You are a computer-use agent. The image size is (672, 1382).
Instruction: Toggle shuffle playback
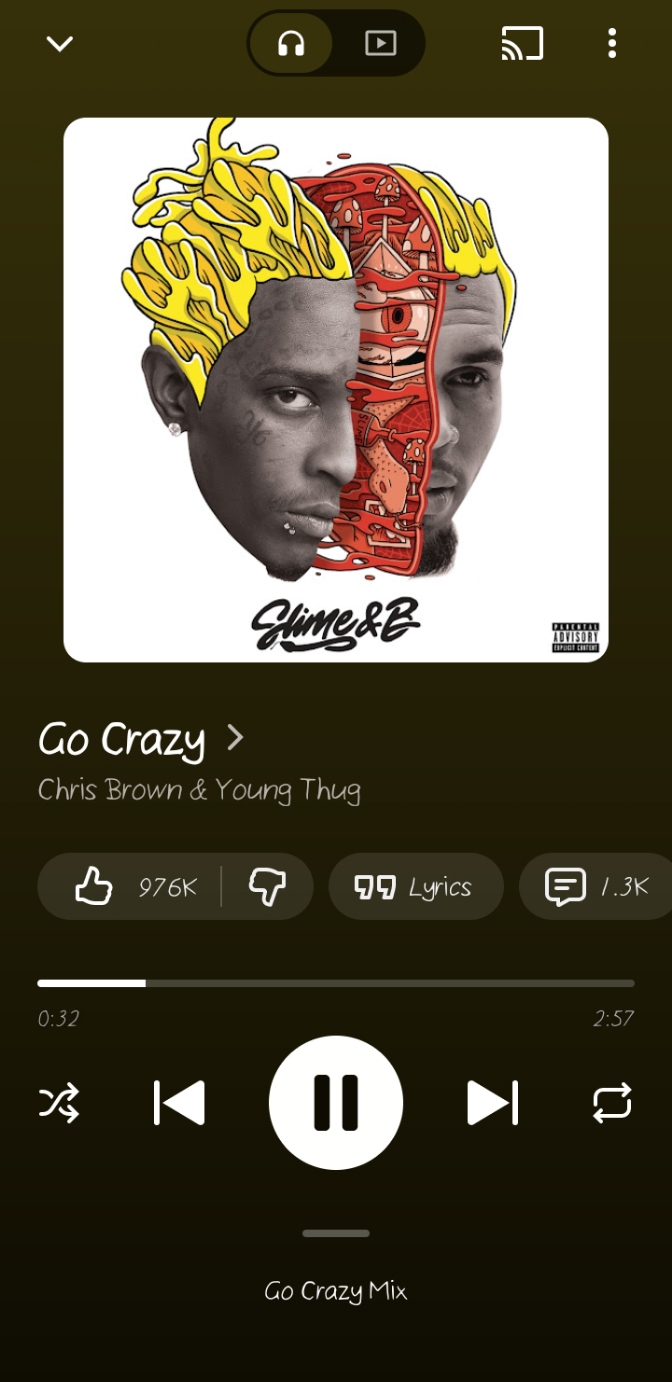(59, 1102)
